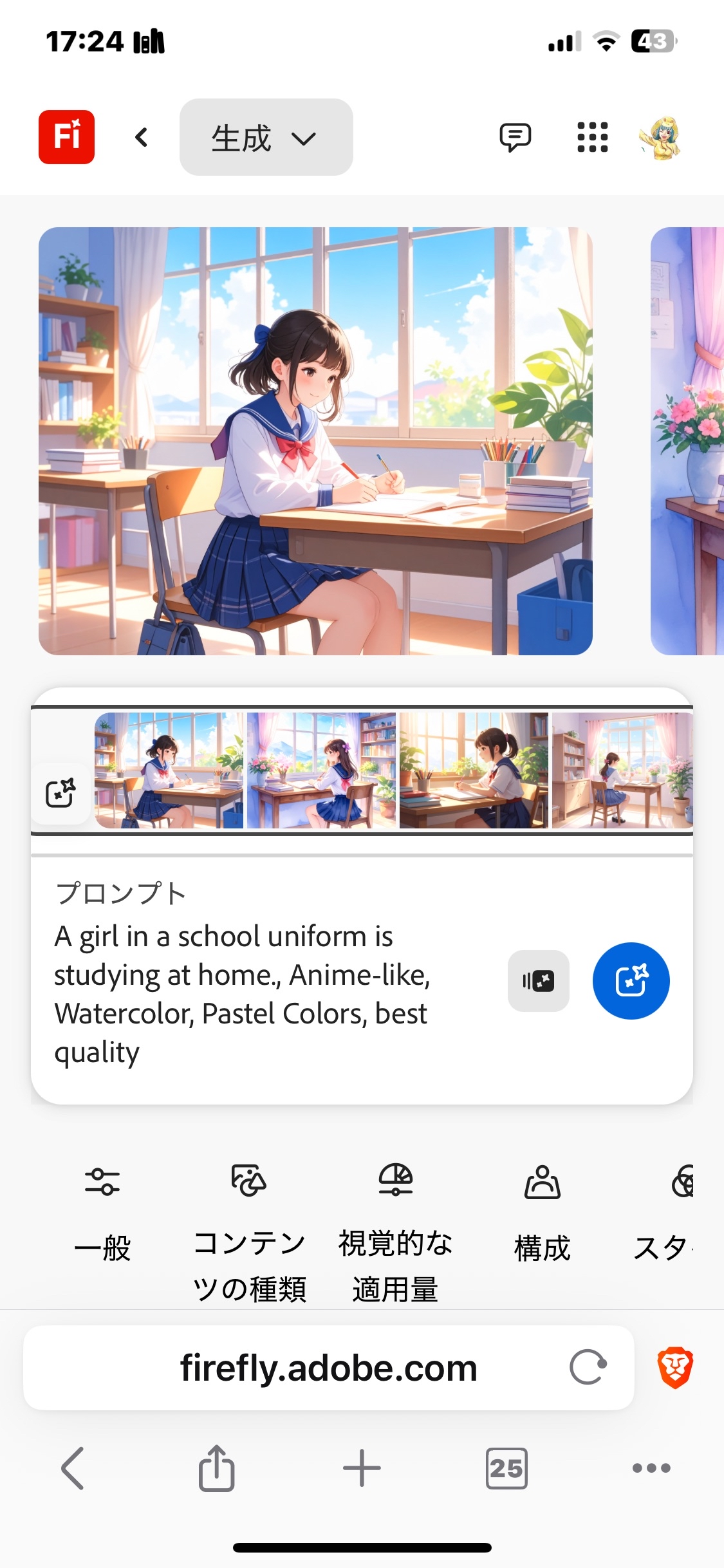Open the apps grid menu
The image size is (724, 1568).
[592, 137]
